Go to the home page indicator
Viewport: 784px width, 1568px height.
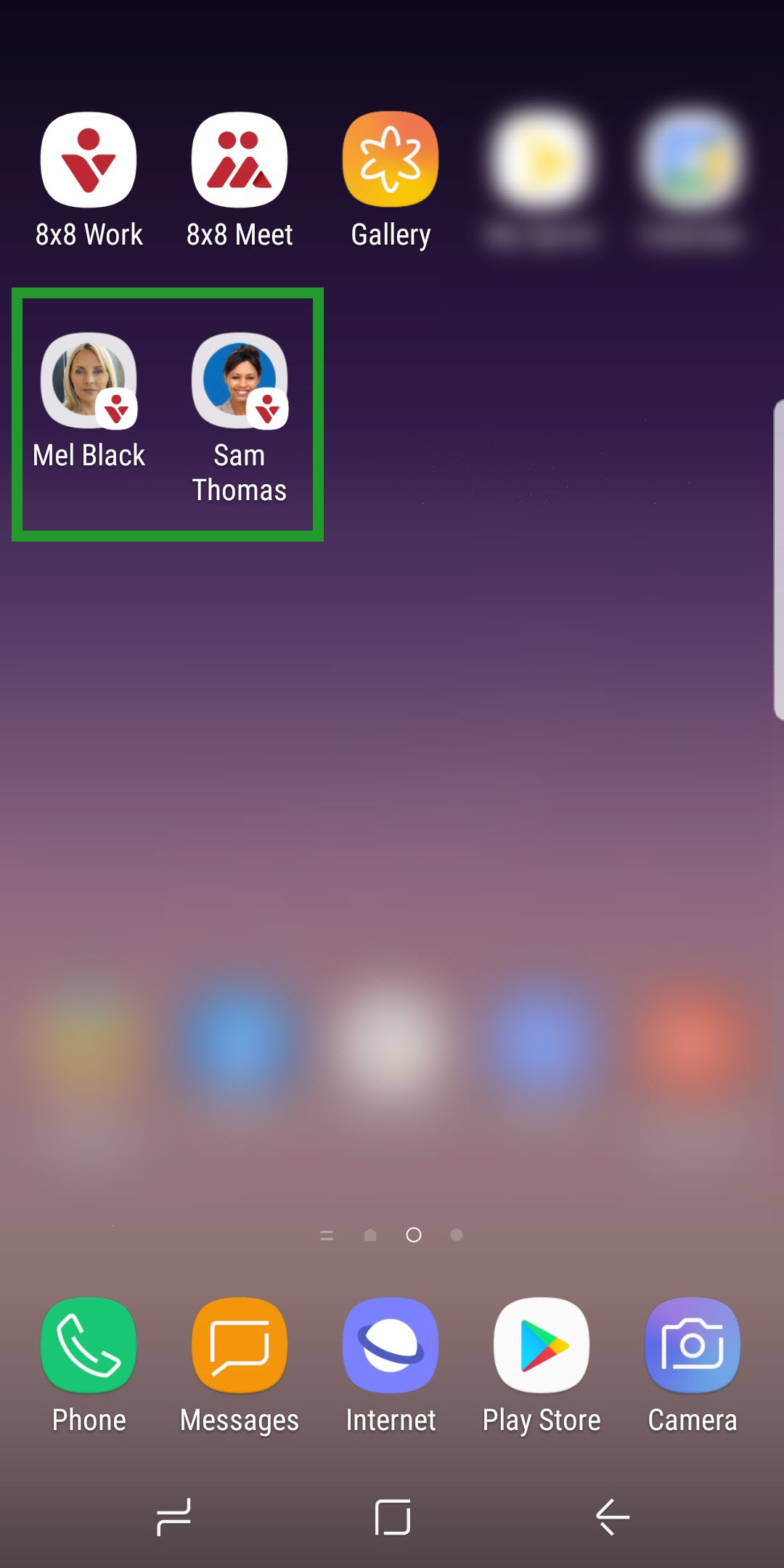pos(370,1235)
